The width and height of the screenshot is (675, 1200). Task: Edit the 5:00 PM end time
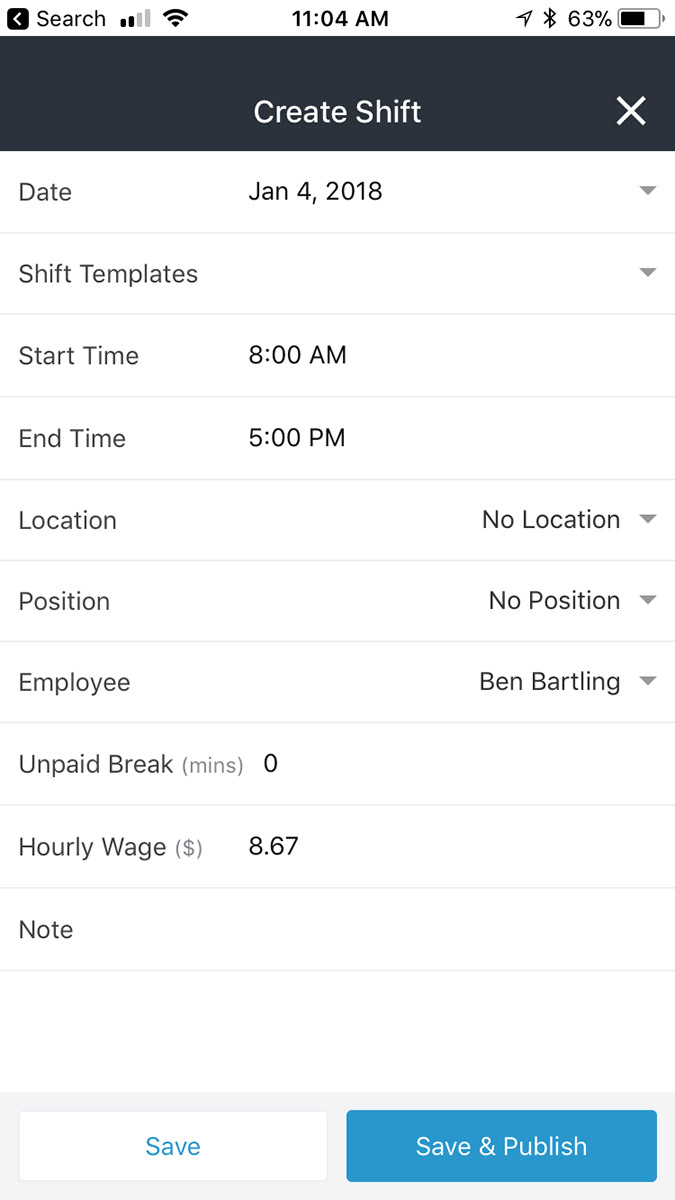337,438
